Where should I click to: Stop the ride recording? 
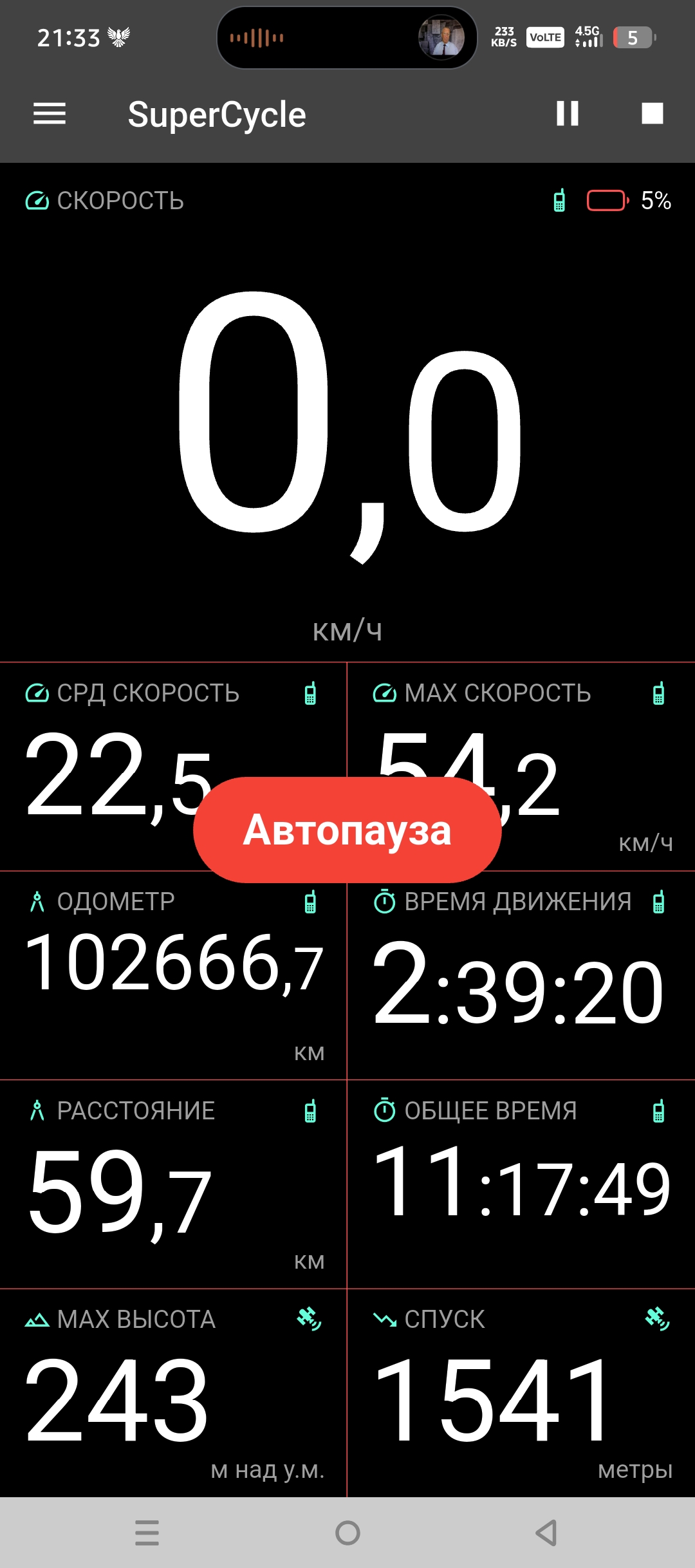652,114
